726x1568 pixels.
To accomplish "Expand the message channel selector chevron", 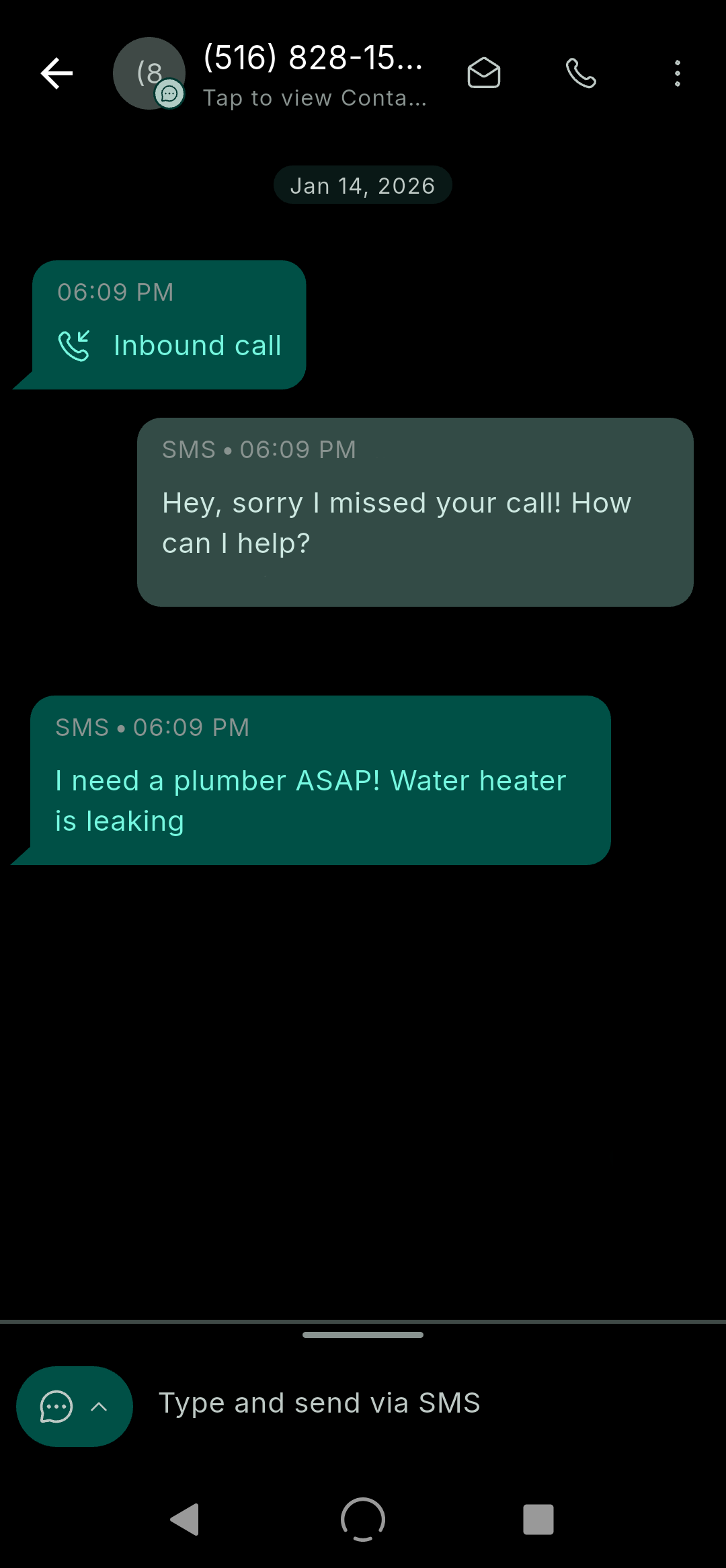I will (98, 1407).
